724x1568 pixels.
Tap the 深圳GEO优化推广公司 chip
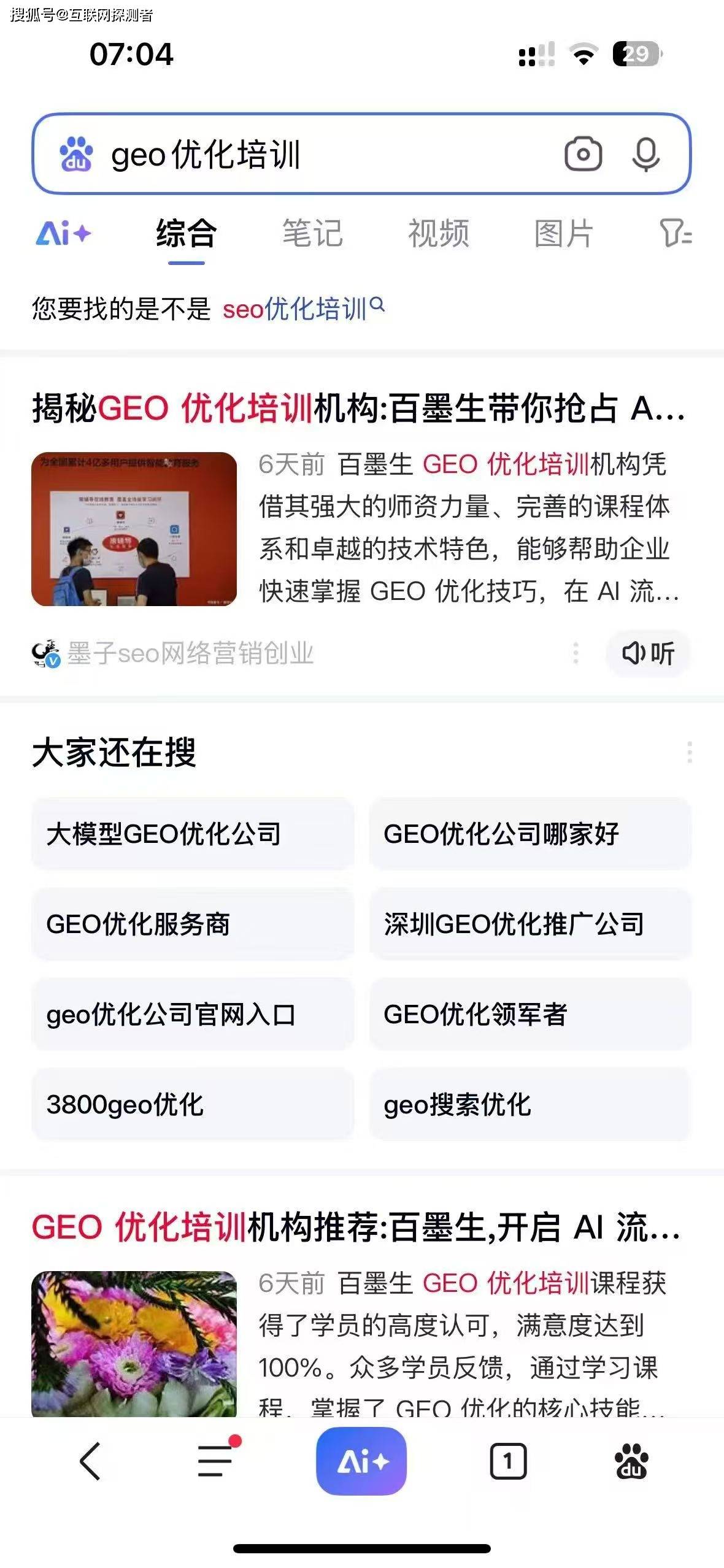(530, 924)
